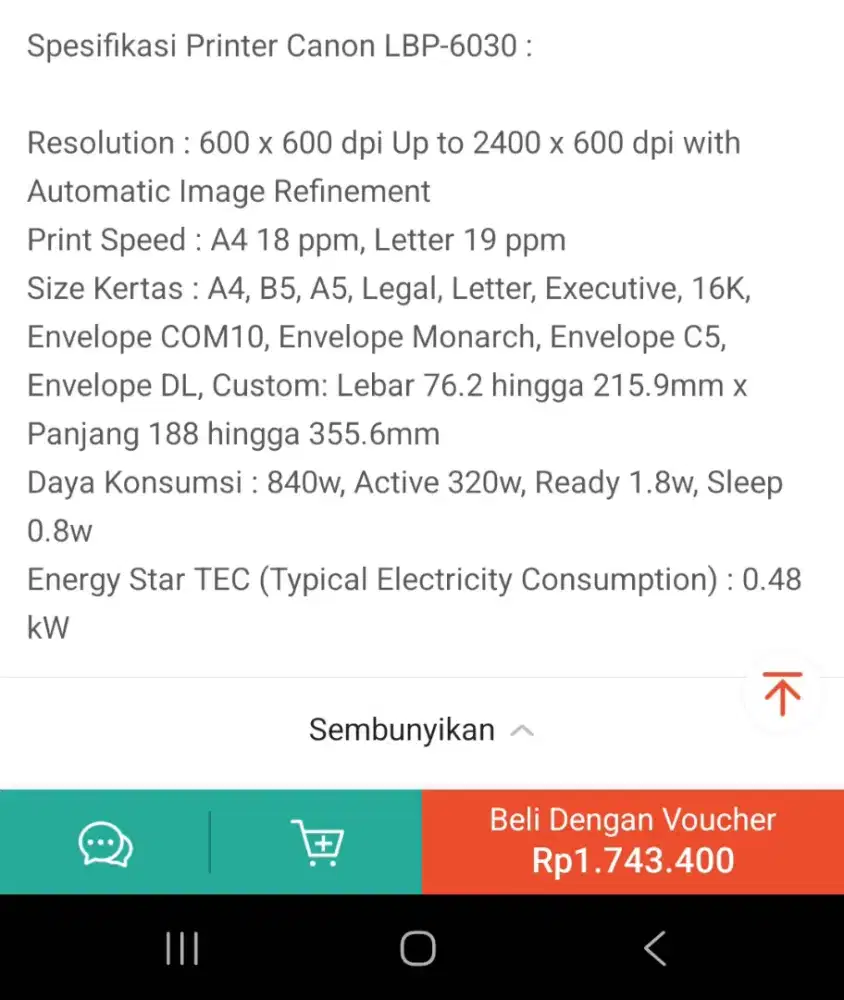Tap Beli Dengan Voucher button
The width and height of the screenshot is (844, 1000).
coord(633,841)
